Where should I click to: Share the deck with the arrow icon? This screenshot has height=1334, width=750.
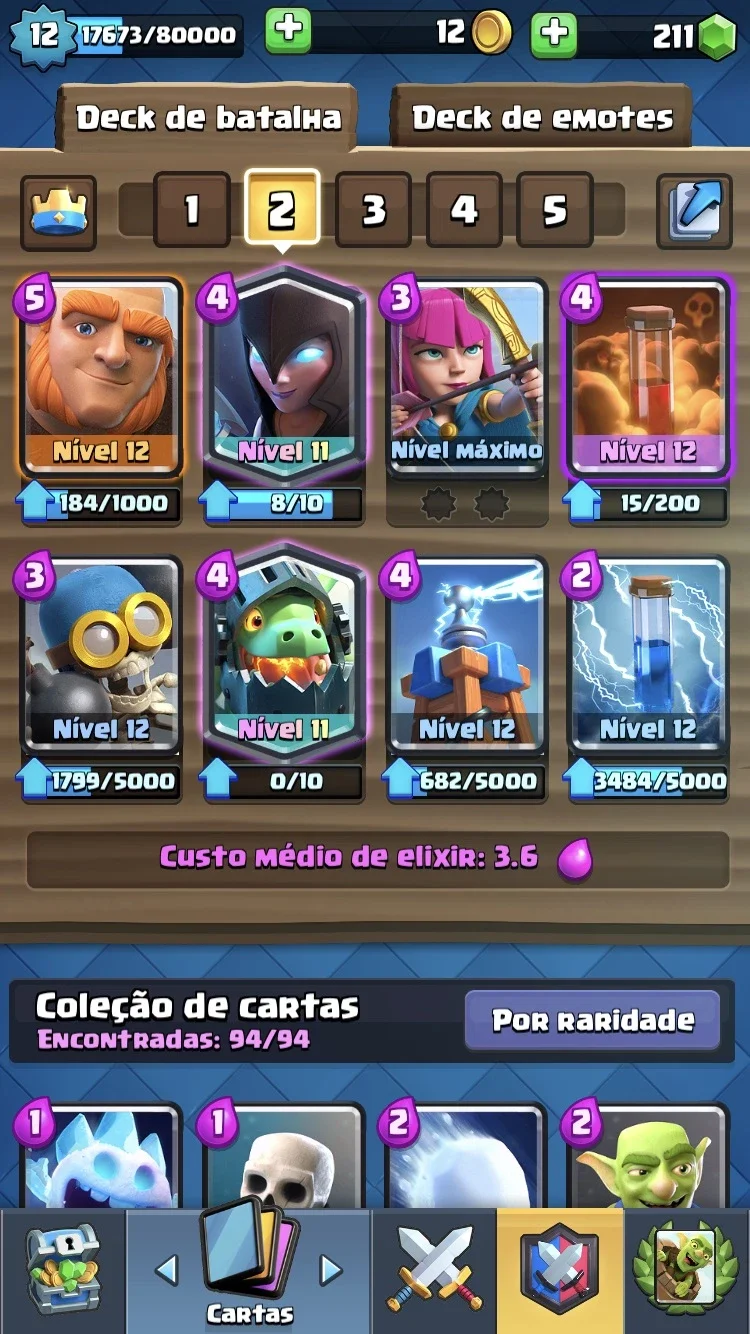tap(694, 212)
